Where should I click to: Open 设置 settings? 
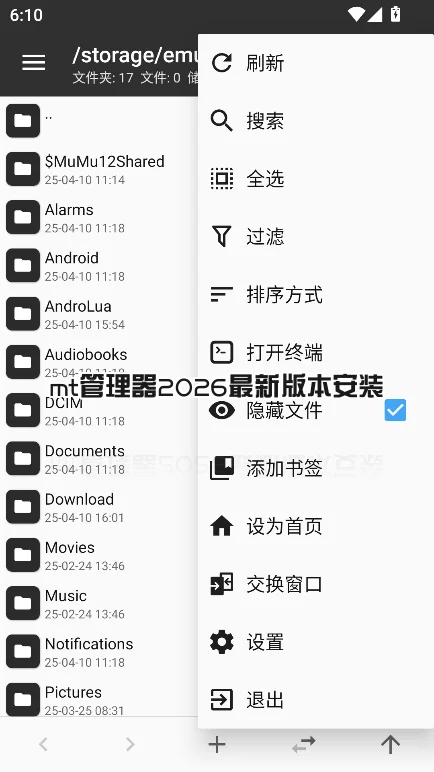(x=316, y=642)
